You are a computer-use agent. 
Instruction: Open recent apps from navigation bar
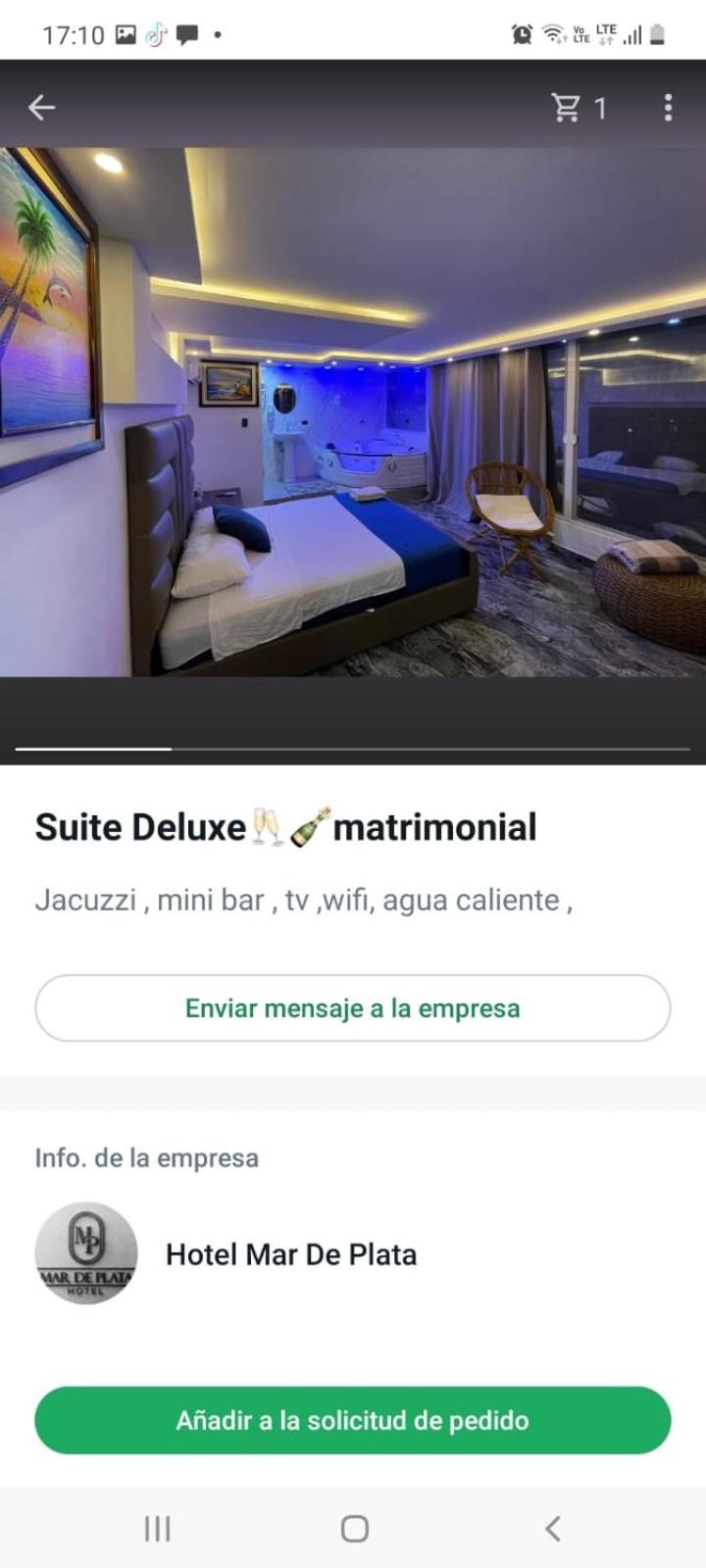(x=157, y=1528)
